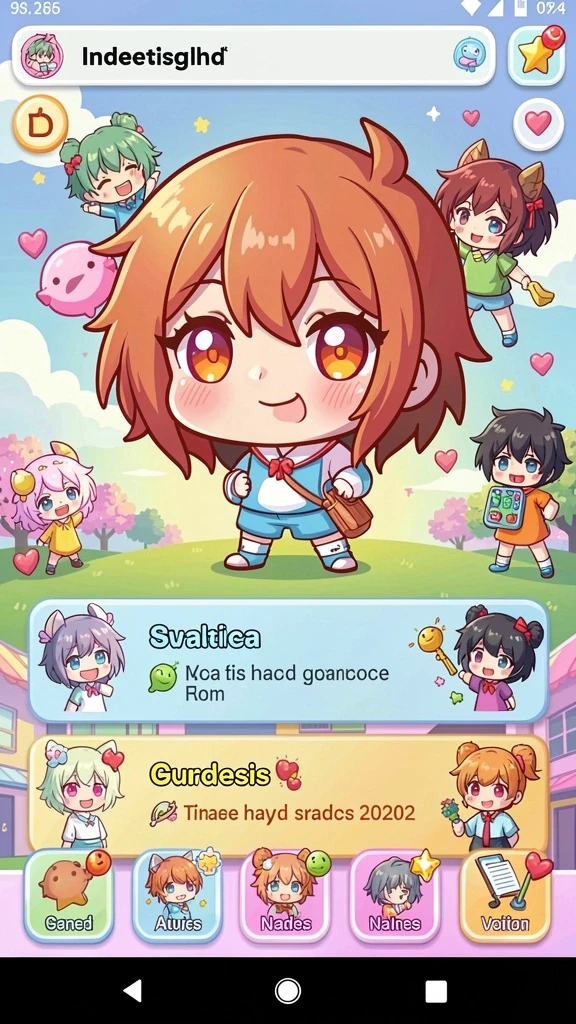Tap the blue mascot icon in the top bar
576x1024 pixels.
point(470,55)
